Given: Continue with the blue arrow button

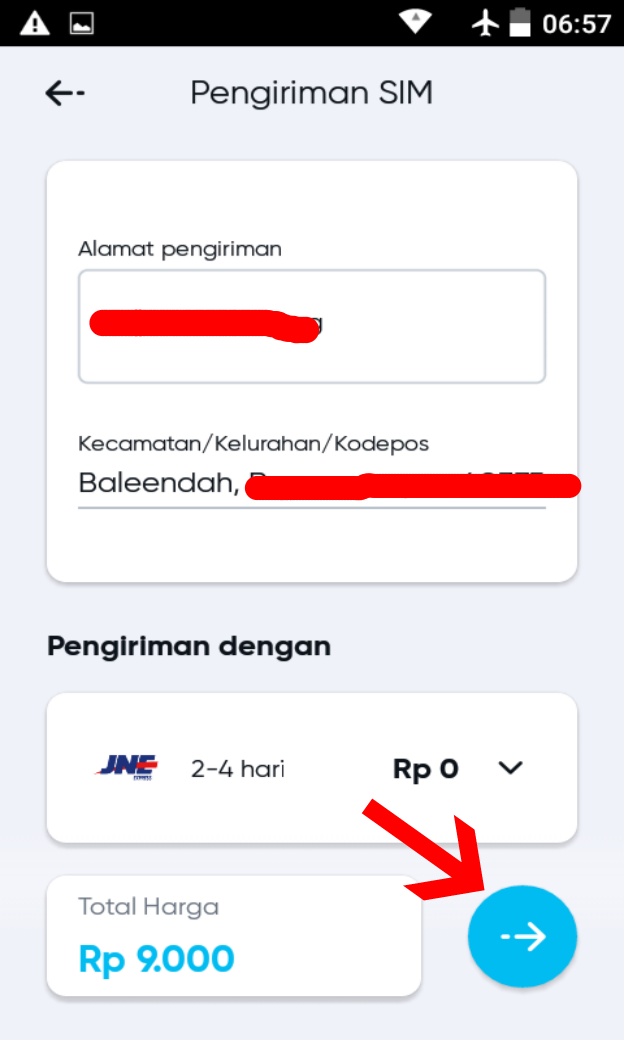Looking at the screenshot, I should point(522,937).
